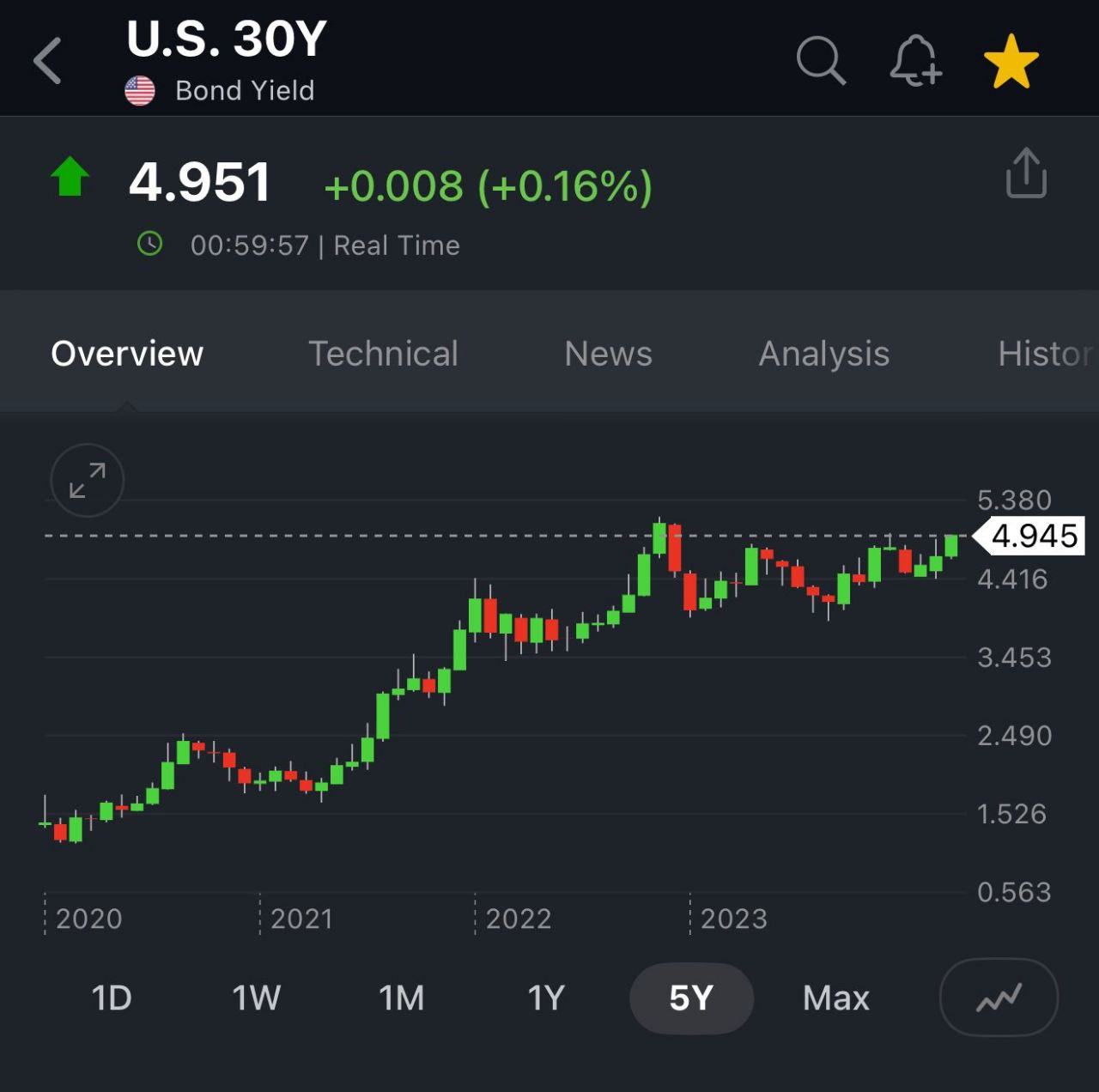Image resolution: width=1099 pixels, height=1092 pixels.
Task: Set chart range to 1W
Action: point(256,998)
